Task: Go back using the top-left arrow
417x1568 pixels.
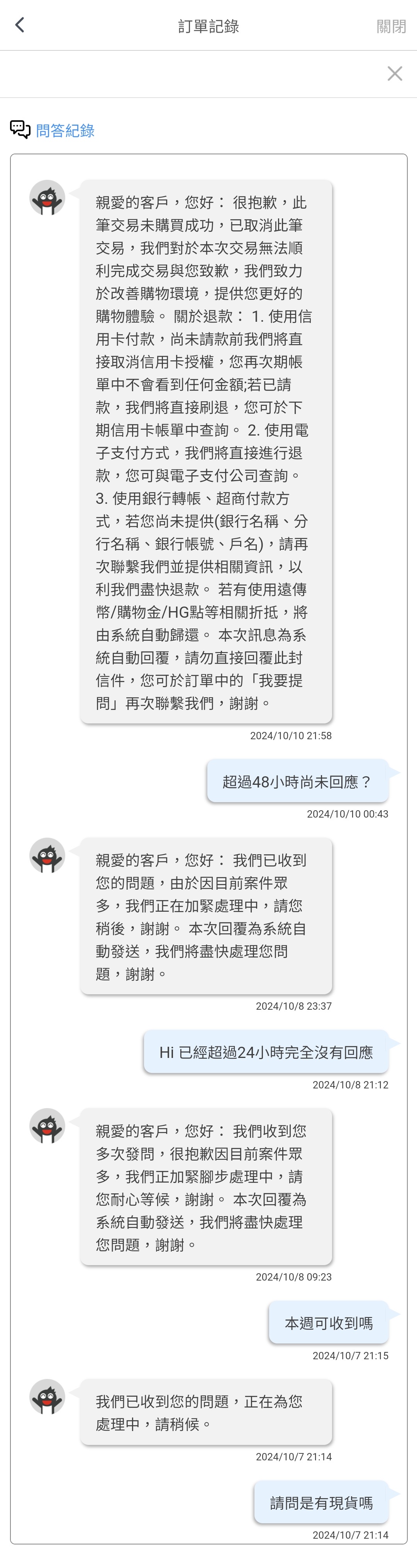Action: coord(19,25)
